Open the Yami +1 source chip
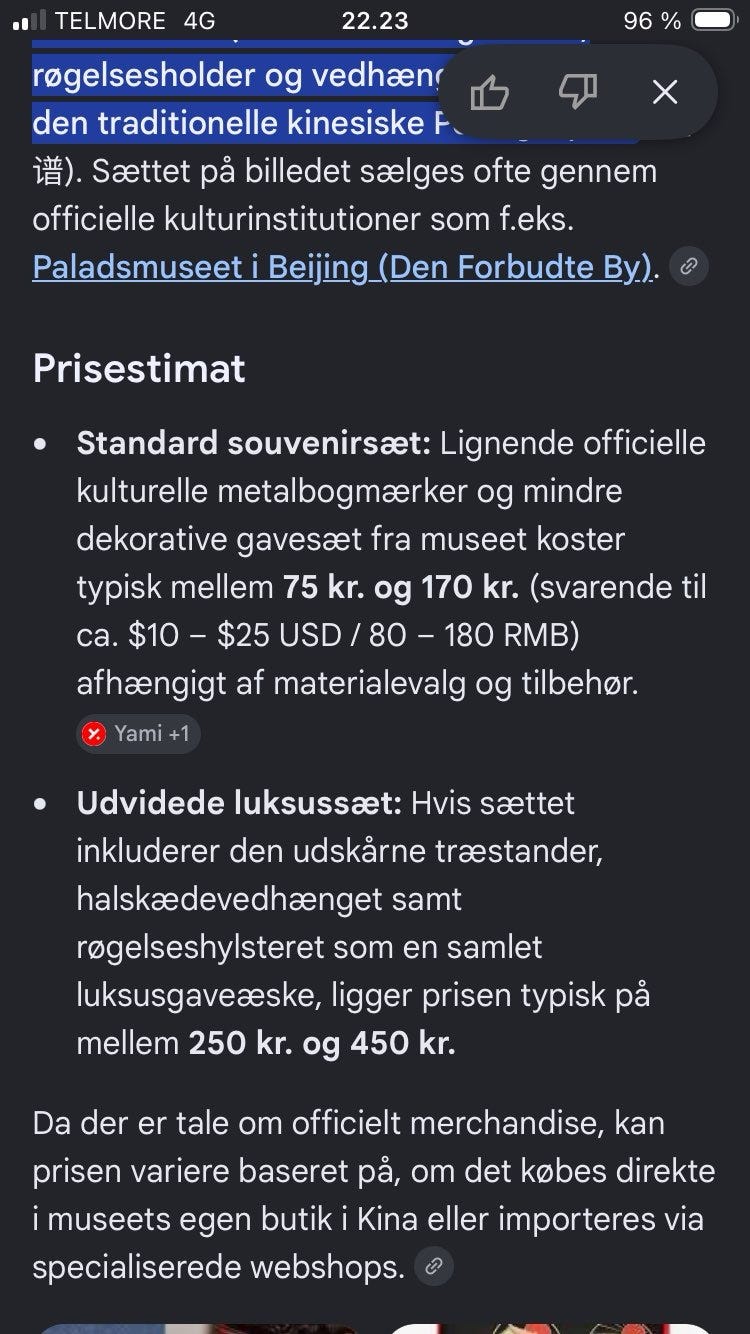Screen dimensions: 750x1334 (x=138, y=734)
